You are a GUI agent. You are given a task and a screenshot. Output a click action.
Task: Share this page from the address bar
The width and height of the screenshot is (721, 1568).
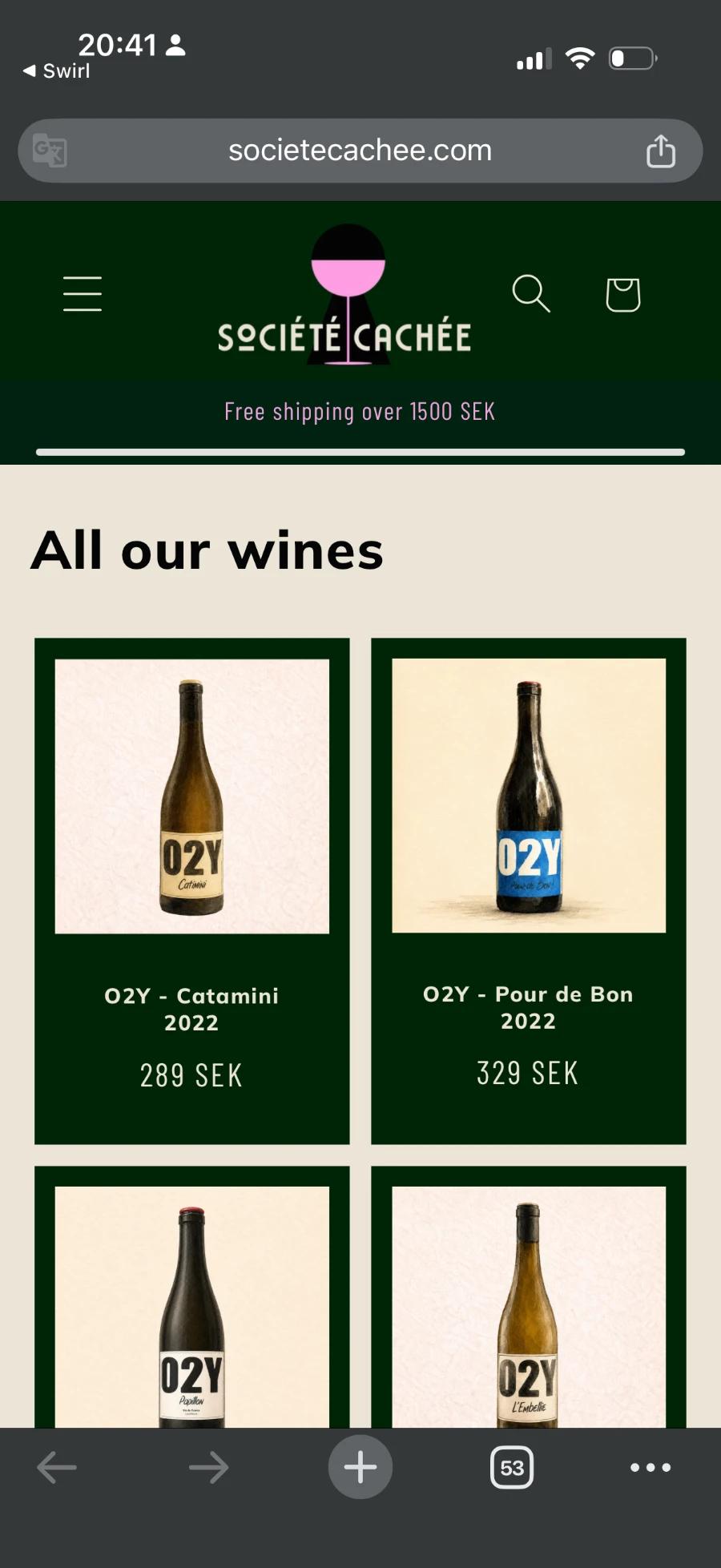coord(661,151)
